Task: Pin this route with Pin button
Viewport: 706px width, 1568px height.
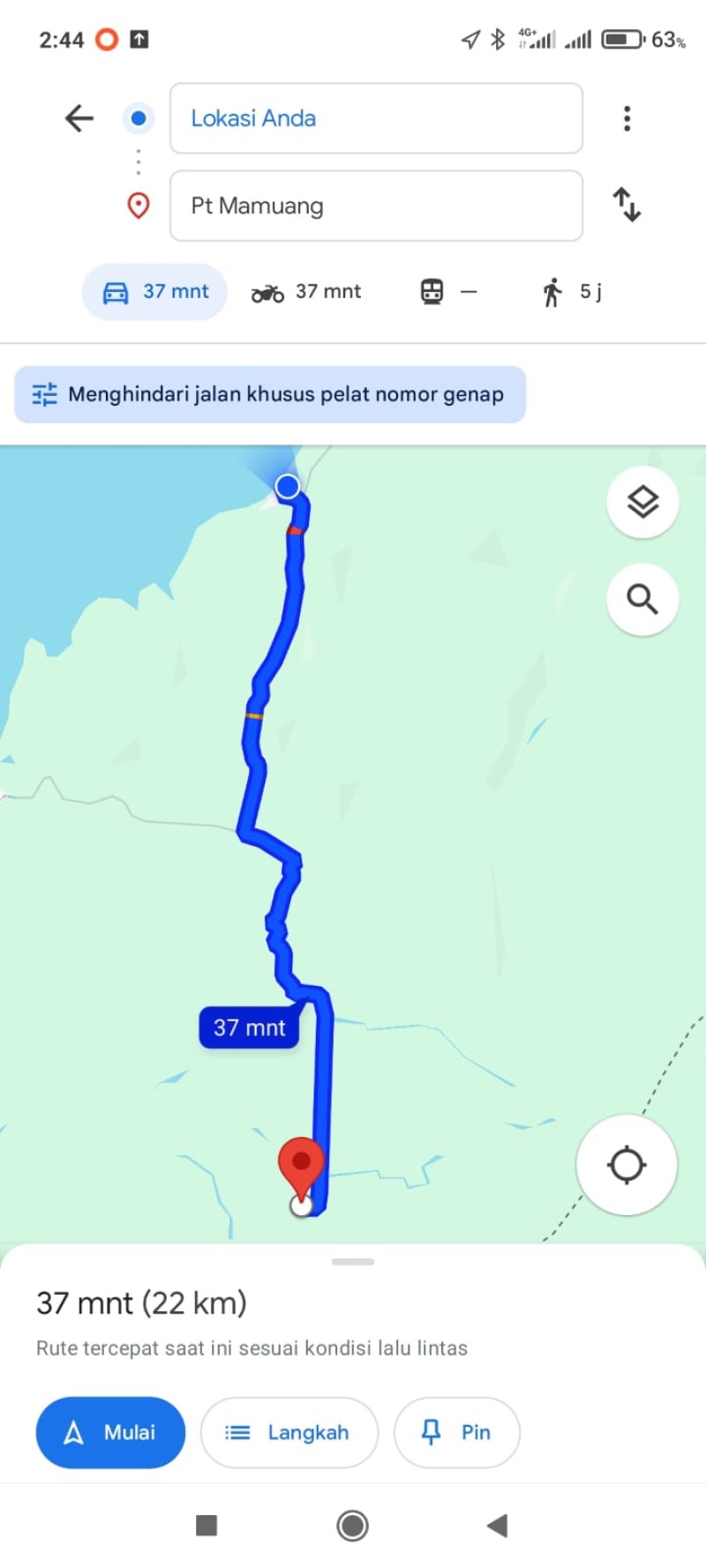Action: [x=456, y=1432]
